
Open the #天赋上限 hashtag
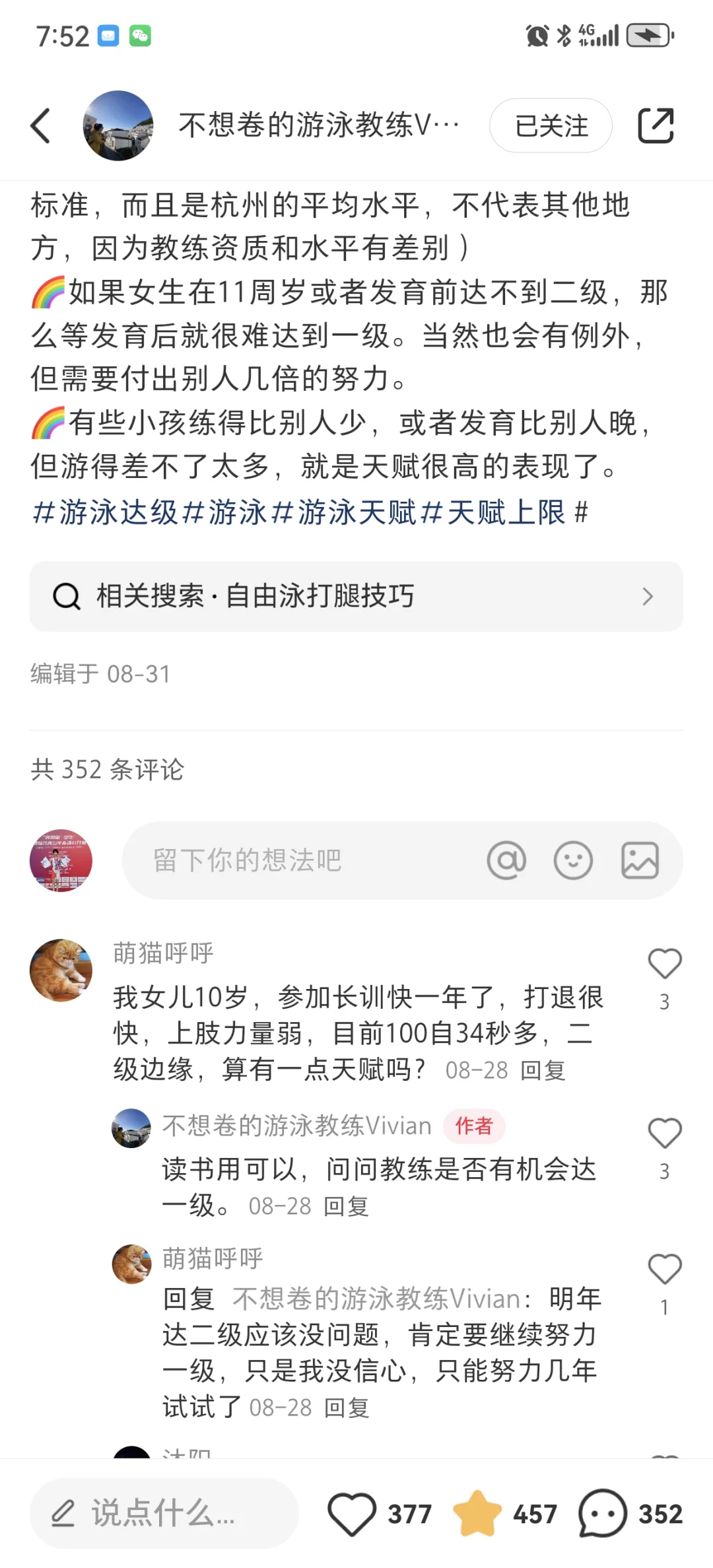[493, 512]
